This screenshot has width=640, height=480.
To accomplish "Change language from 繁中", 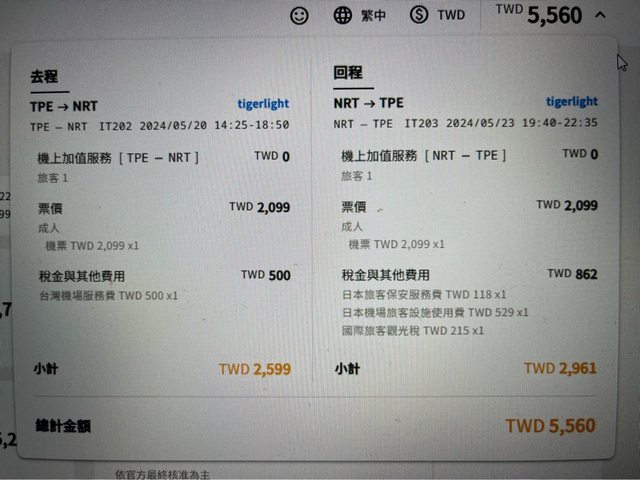I will tap(361, 15).
